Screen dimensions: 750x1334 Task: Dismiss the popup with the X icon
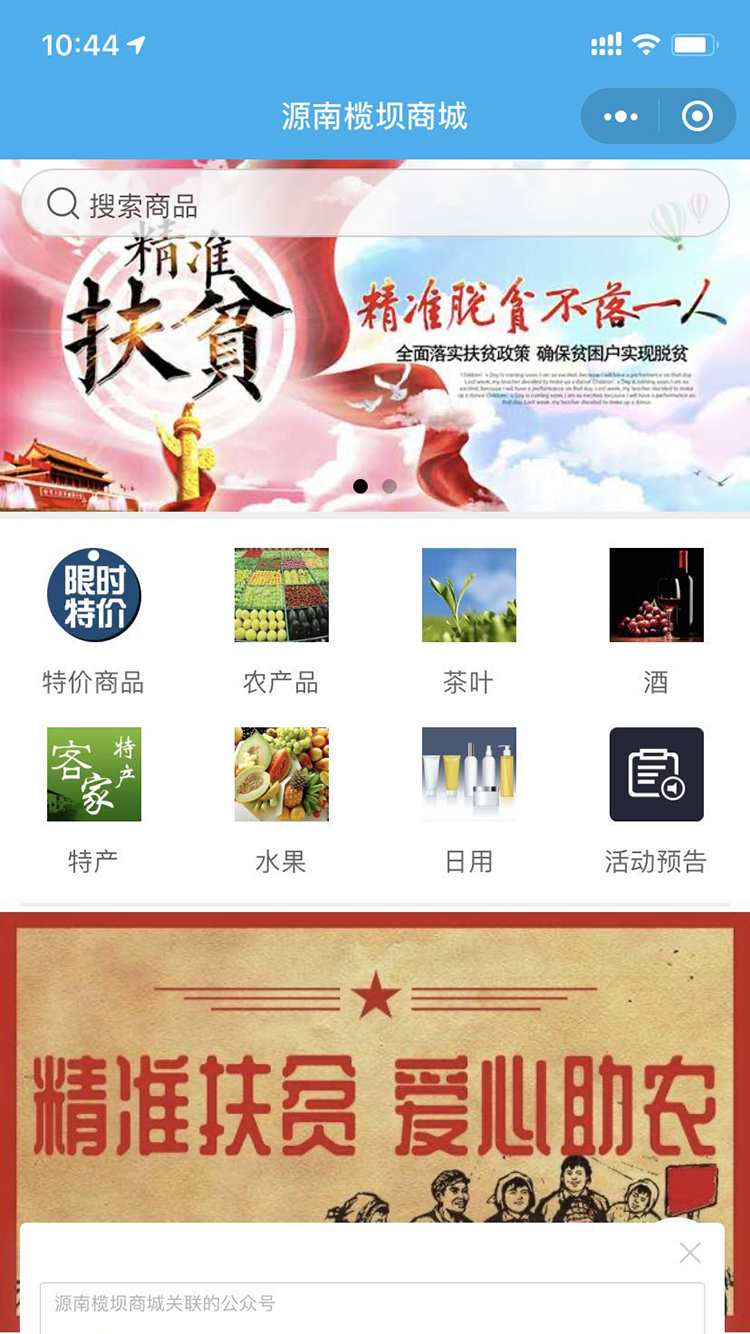(x=689, y=1252)
